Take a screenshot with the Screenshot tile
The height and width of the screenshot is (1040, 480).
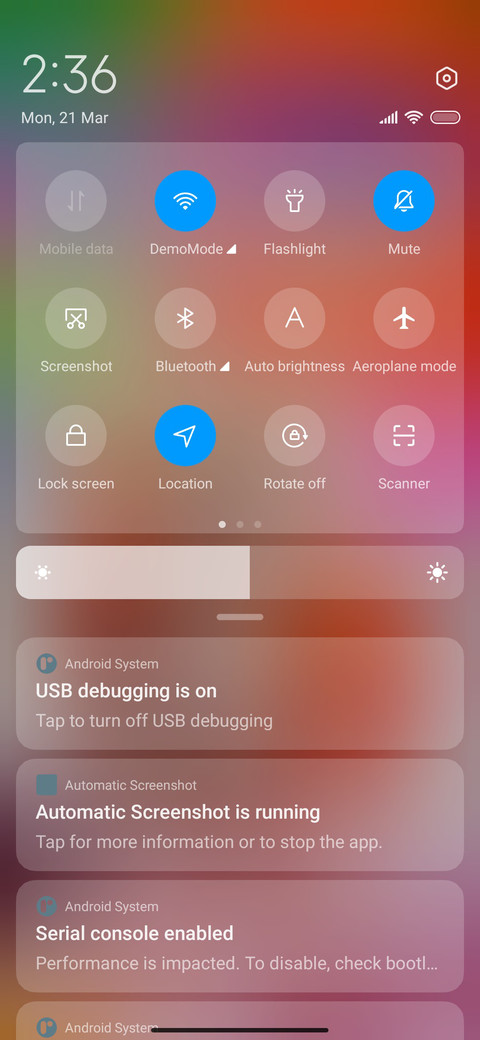[76, 318]
